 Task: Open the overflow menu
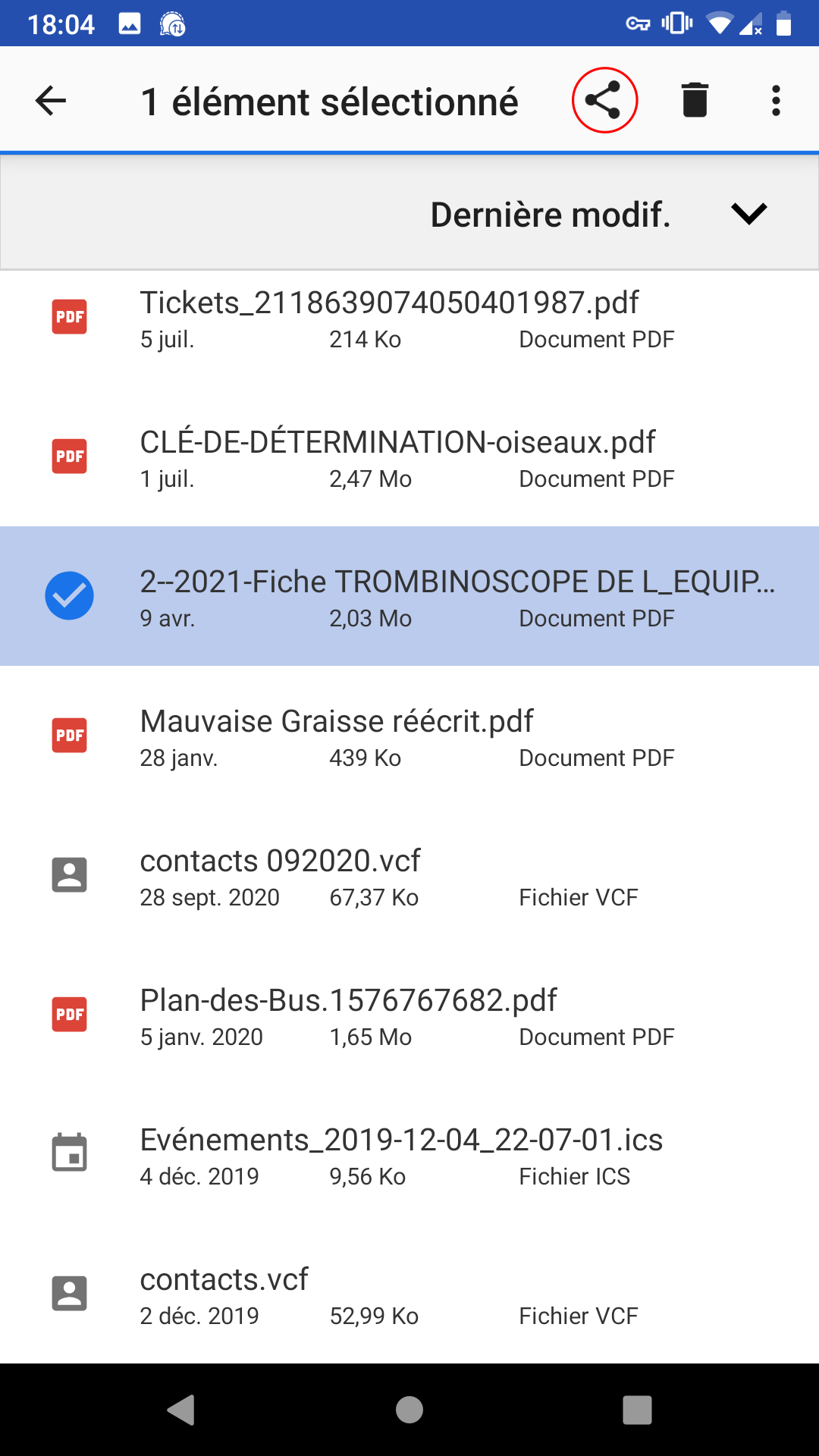pos(775,101)
